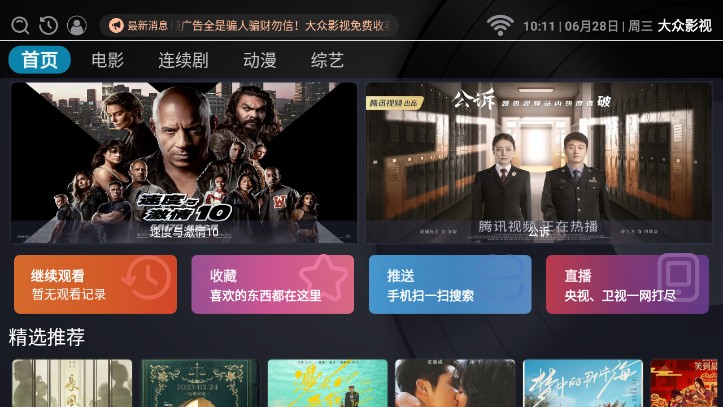Select the 首页 tab
723x407 pixels.
coord(40,60)
